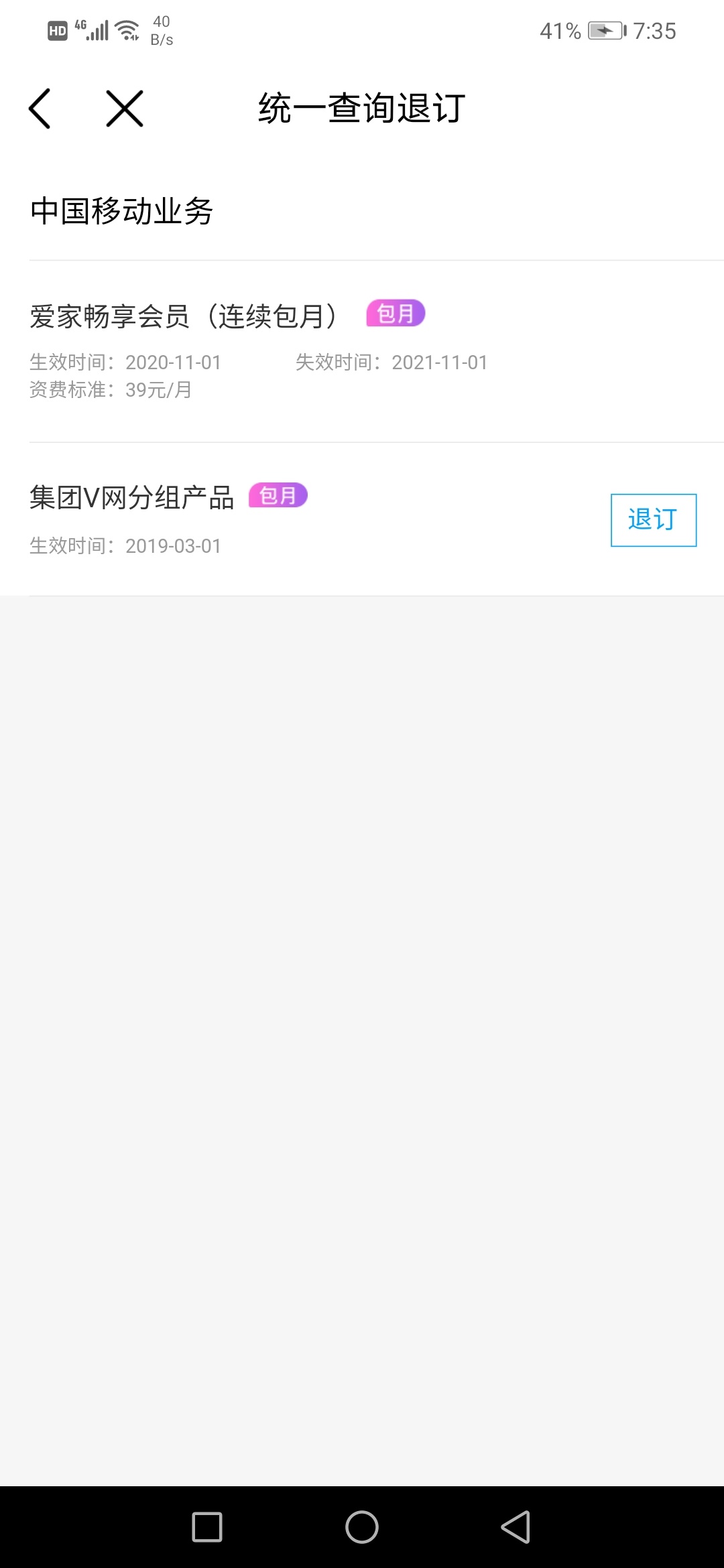The height and width of the screenshot is (1568, 724).
Task: Tap 退订 for 集团V网分组产品
Action: click(653, 520)
